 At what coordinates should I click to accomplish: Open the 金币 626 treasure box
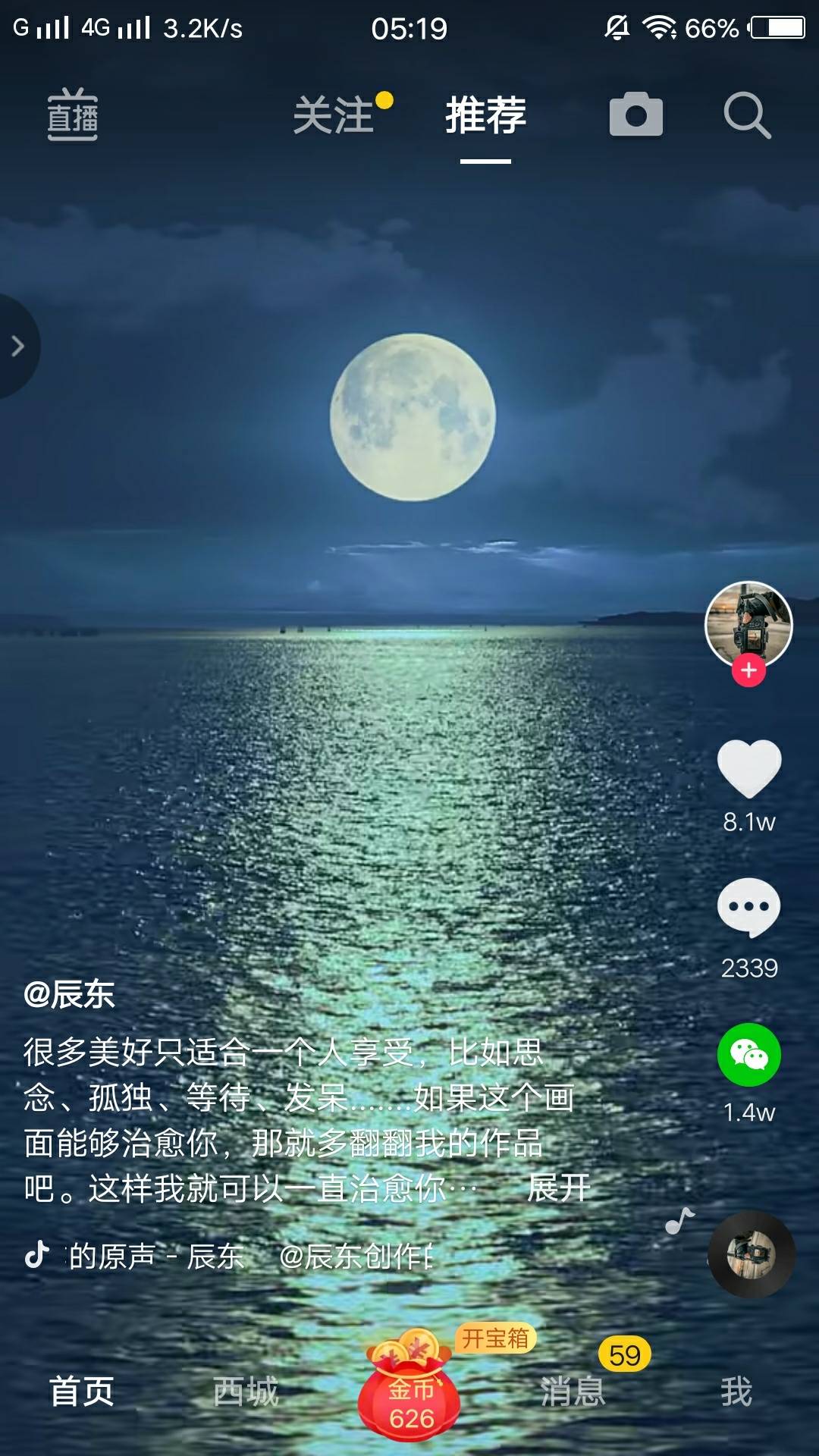tap(410, 1394)
